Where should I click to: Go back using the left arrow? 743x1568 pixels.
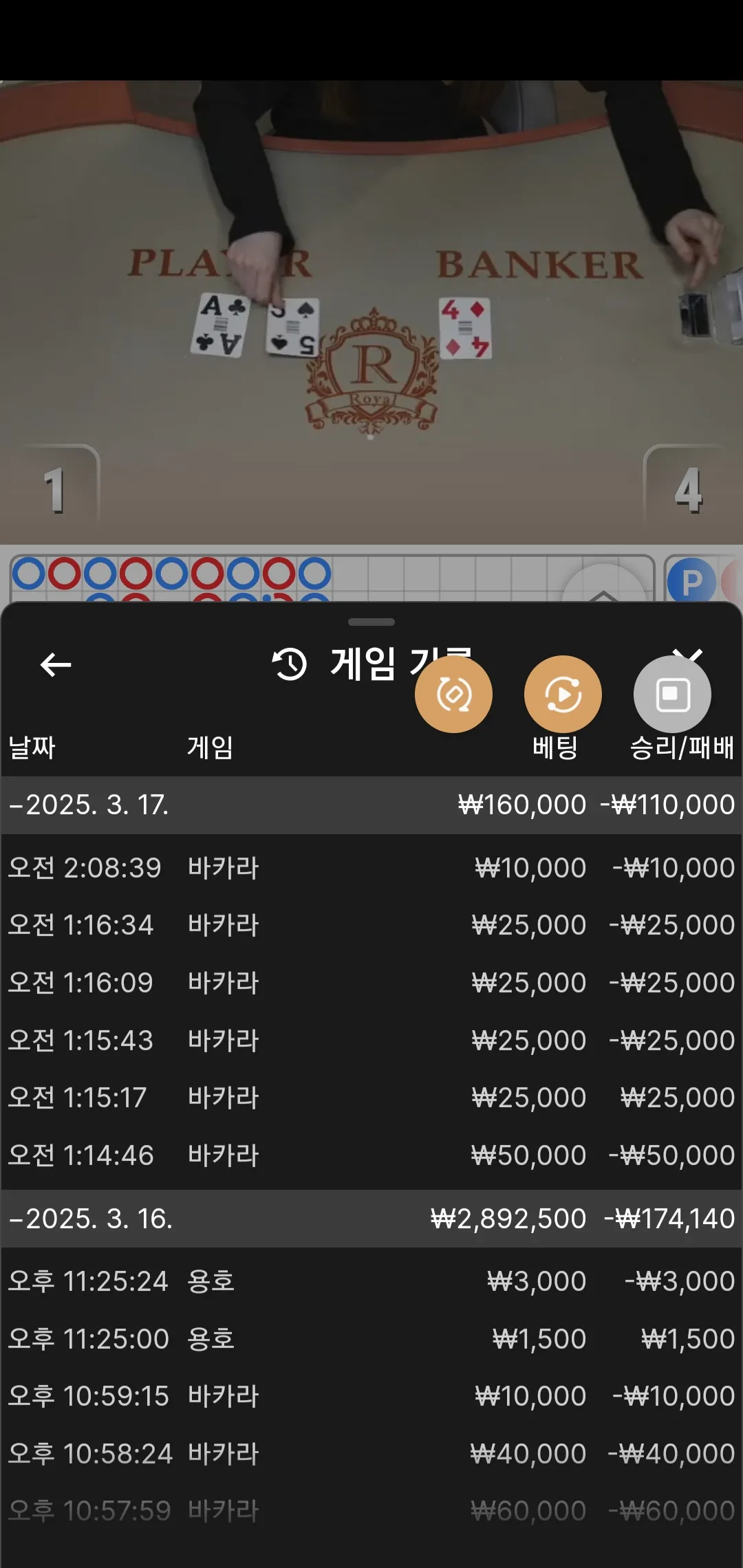(56, 664)
